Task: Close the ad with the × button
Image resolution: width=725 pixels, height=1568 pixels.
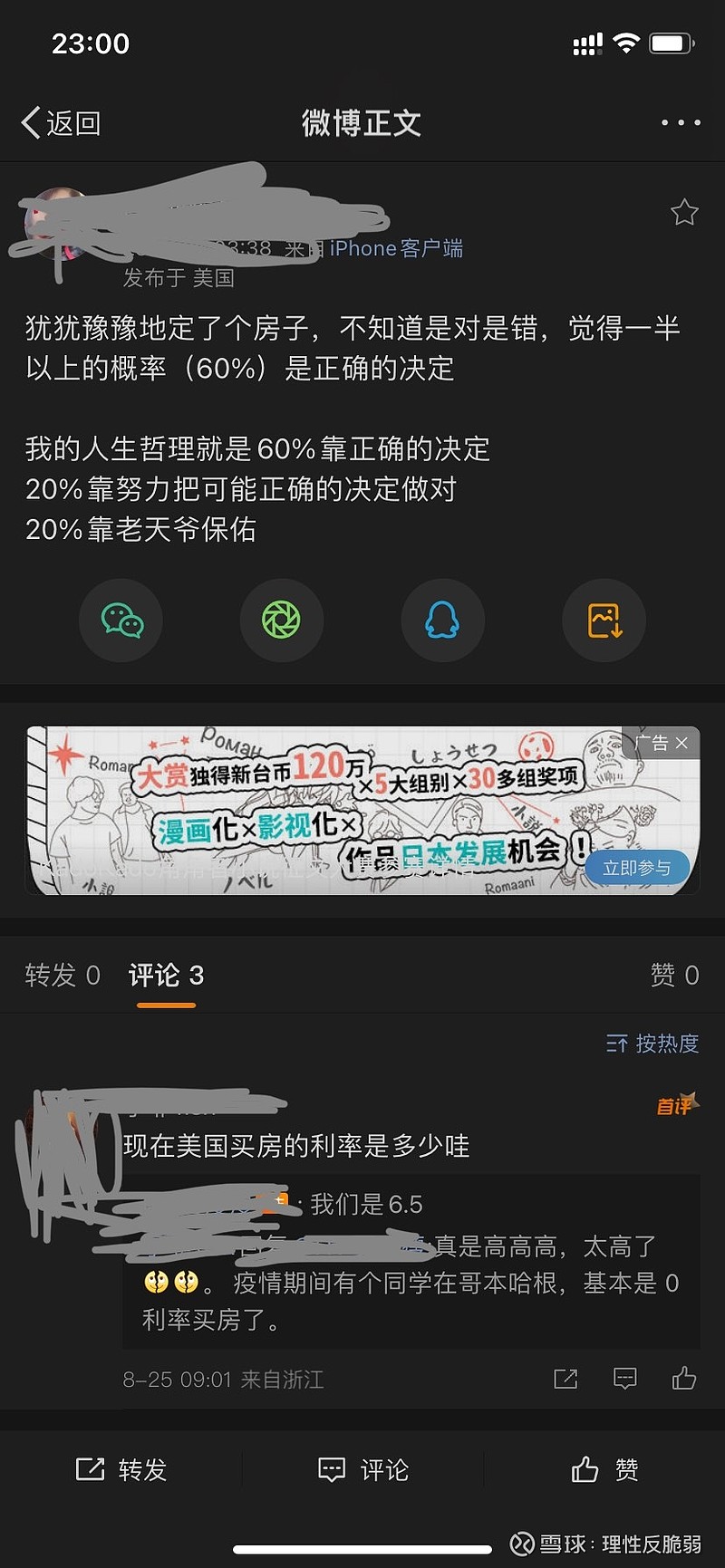Action: (x=681, y=743)
